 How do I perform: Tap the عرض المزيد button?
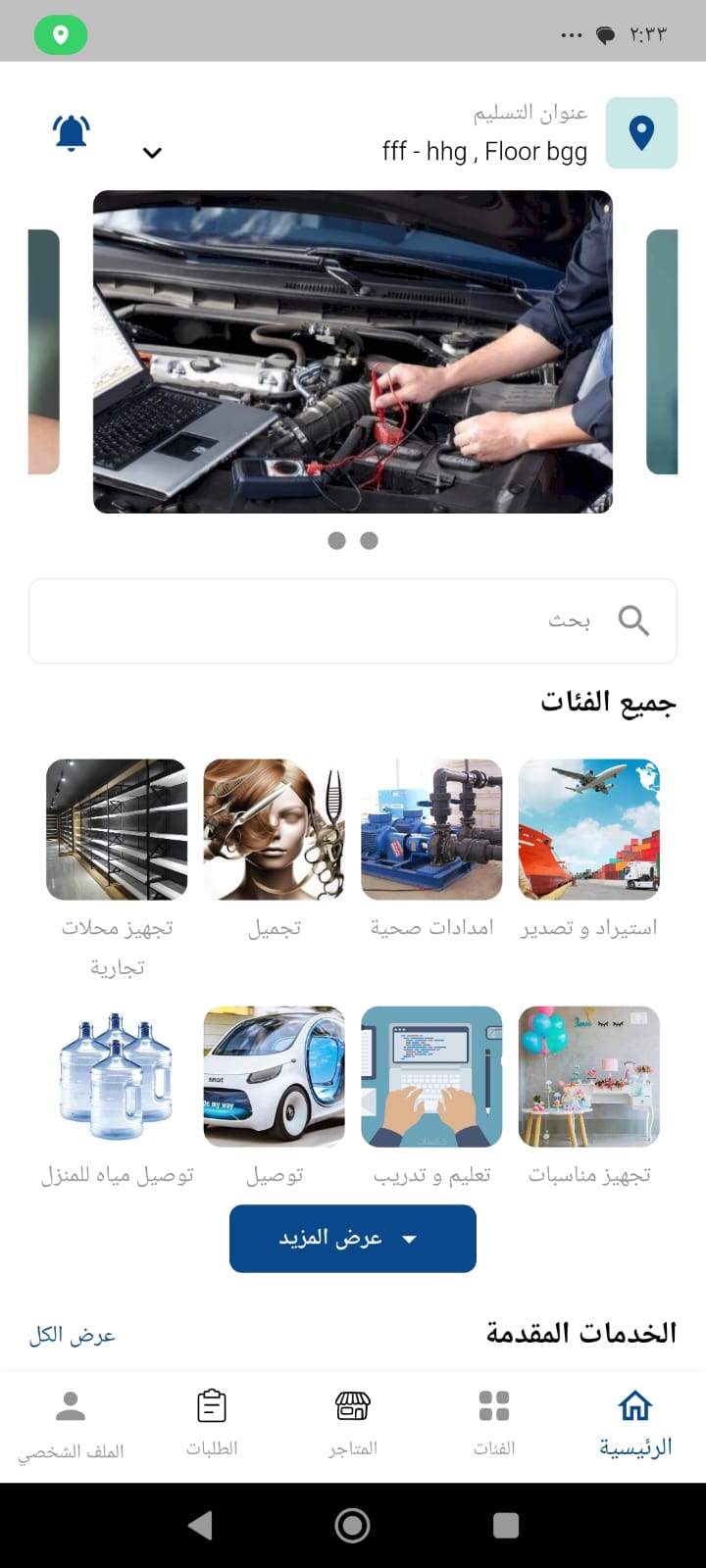coord(353,1239)
